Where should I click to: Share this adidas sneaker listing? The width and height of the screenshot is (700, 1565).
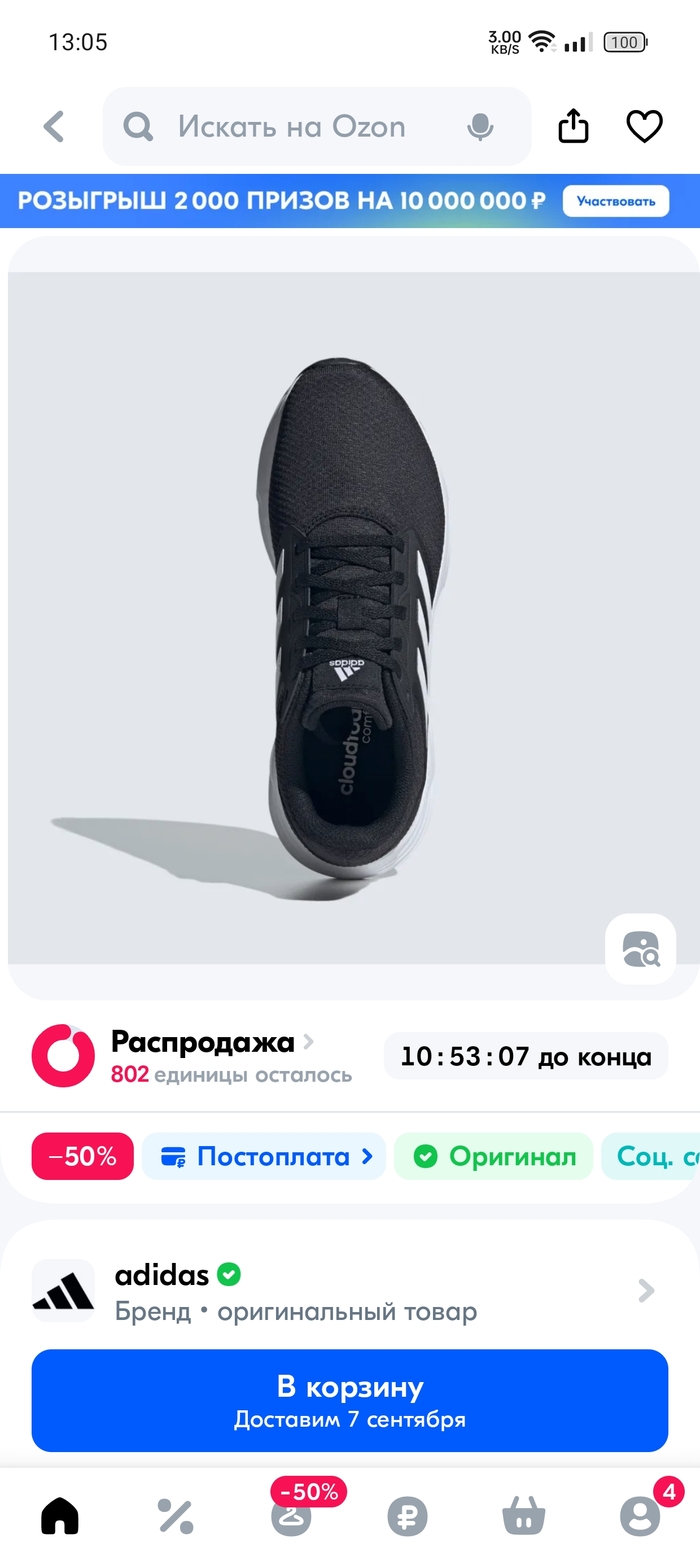tap(573, 127)
